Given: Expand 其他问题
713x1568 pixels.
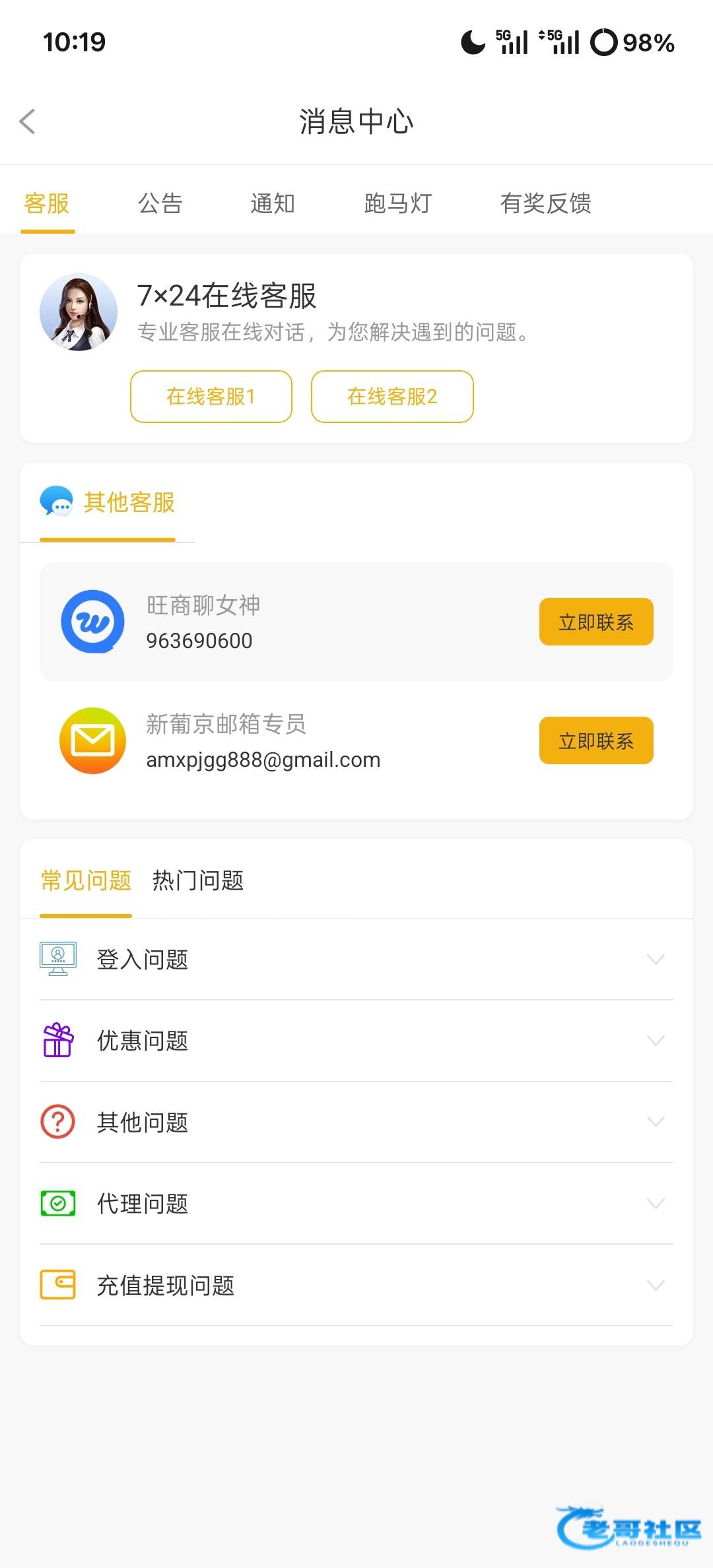Looking at the screenshot, I should click(x=356, y=1122).
